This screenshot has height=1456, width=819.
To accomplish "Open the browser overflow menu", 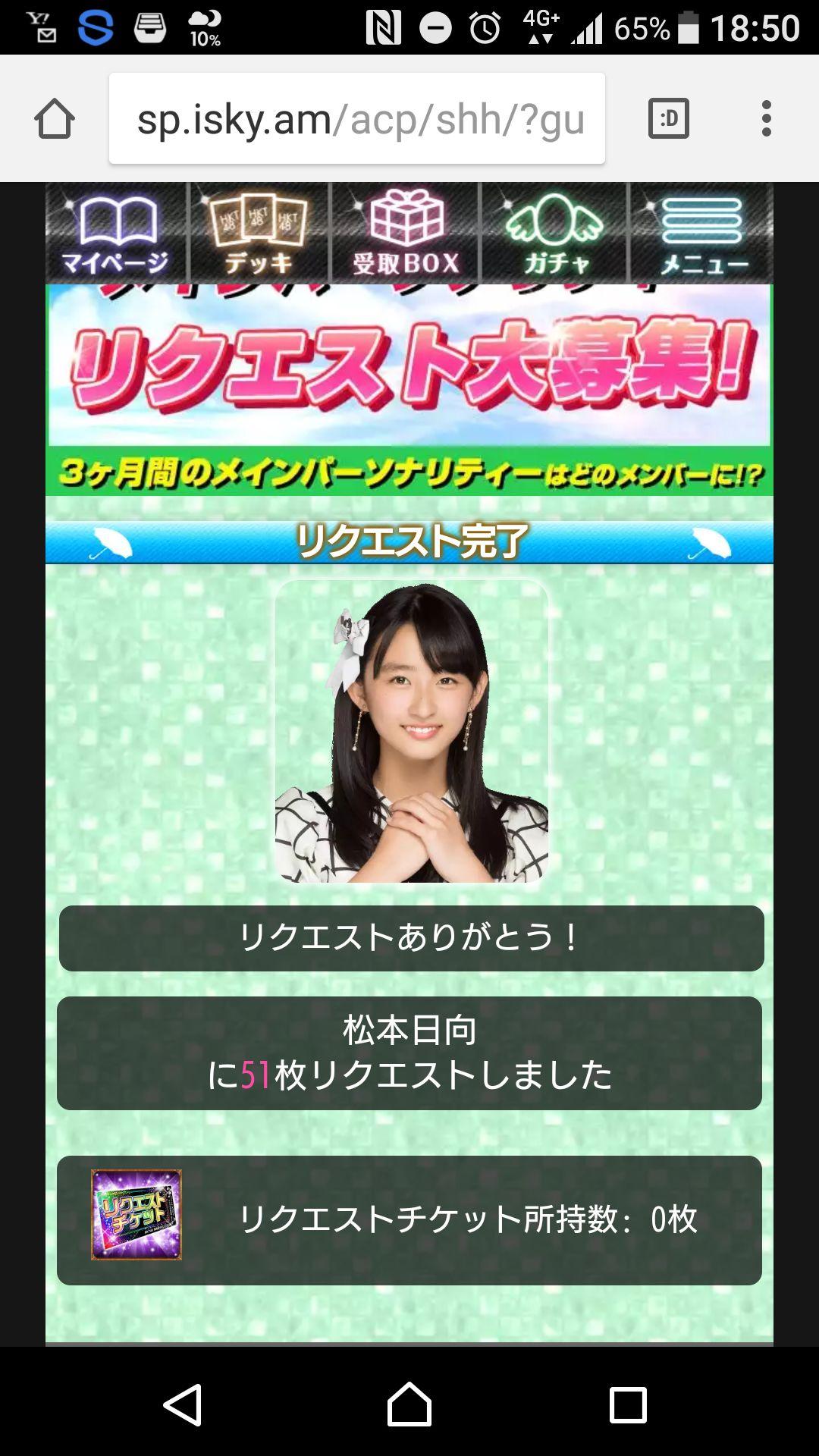I will [x=767, y=119].
